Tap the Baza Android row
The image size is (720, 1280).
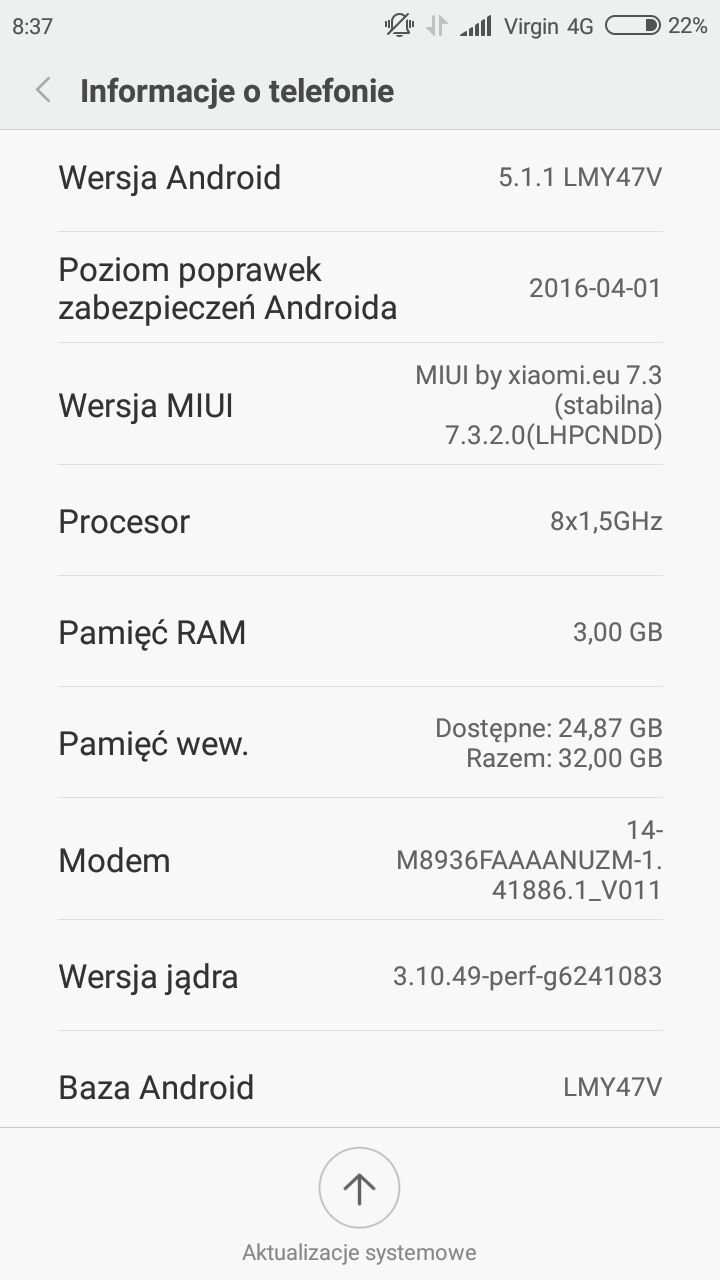pos(360,1086)
